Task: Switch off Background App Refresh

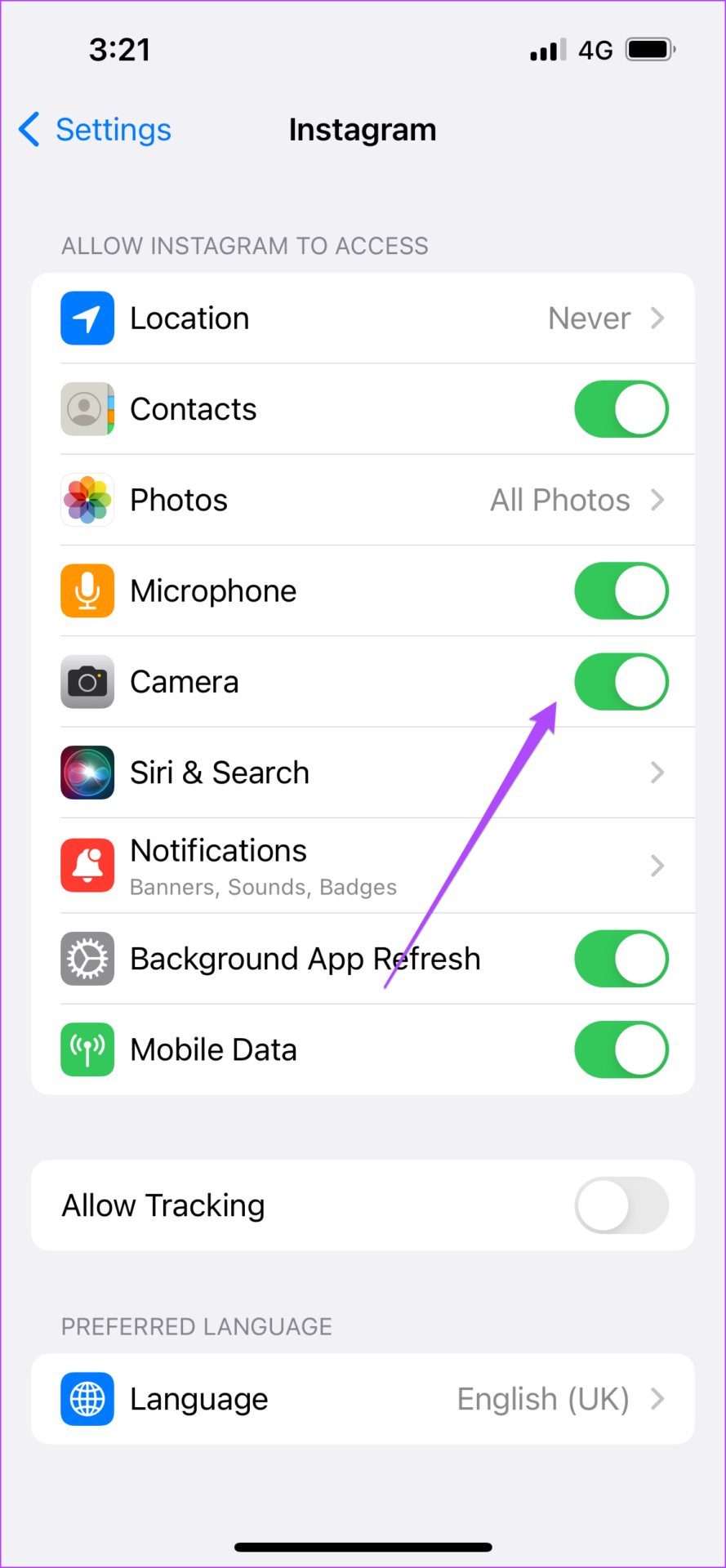Action: [x=621, y=959]
